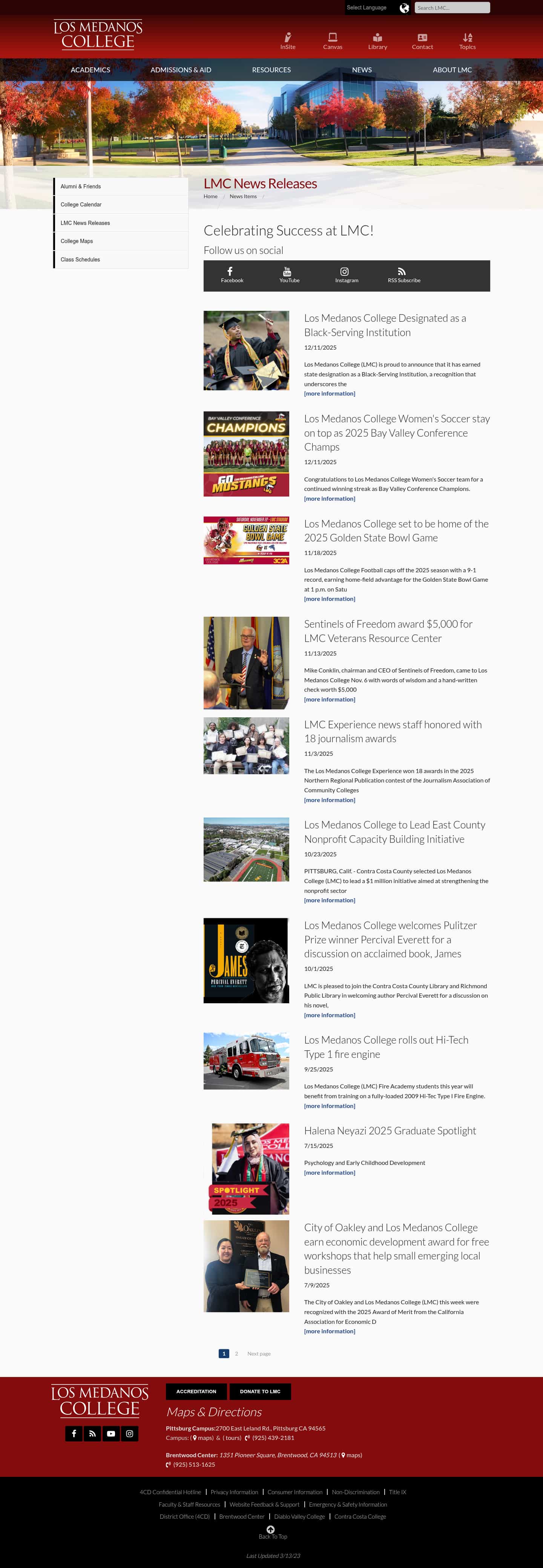Subscribe via the RSS Subscribe button
543x1568 pixels.
[404, 276]
